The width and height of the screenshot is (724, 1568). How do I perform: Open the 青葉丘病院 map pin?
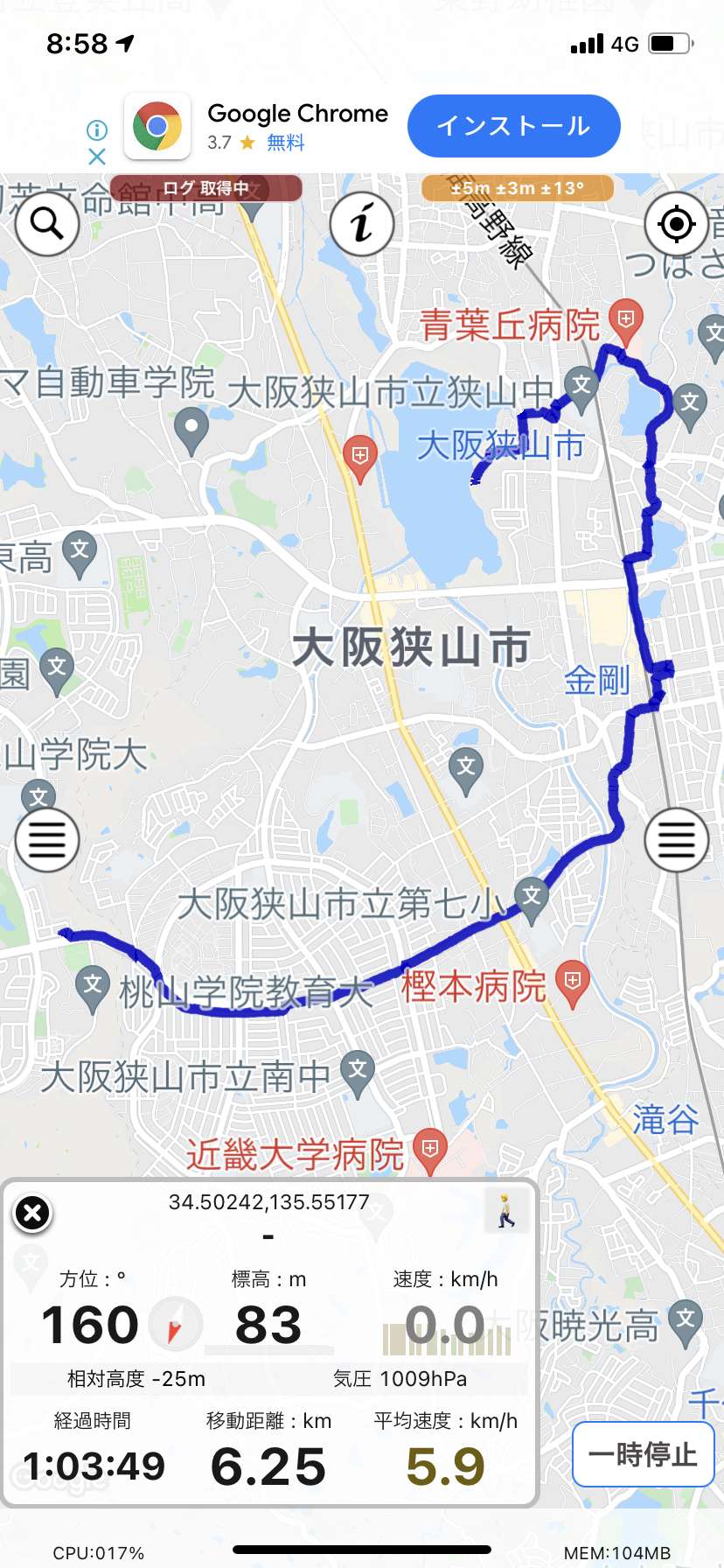point(625,322)
